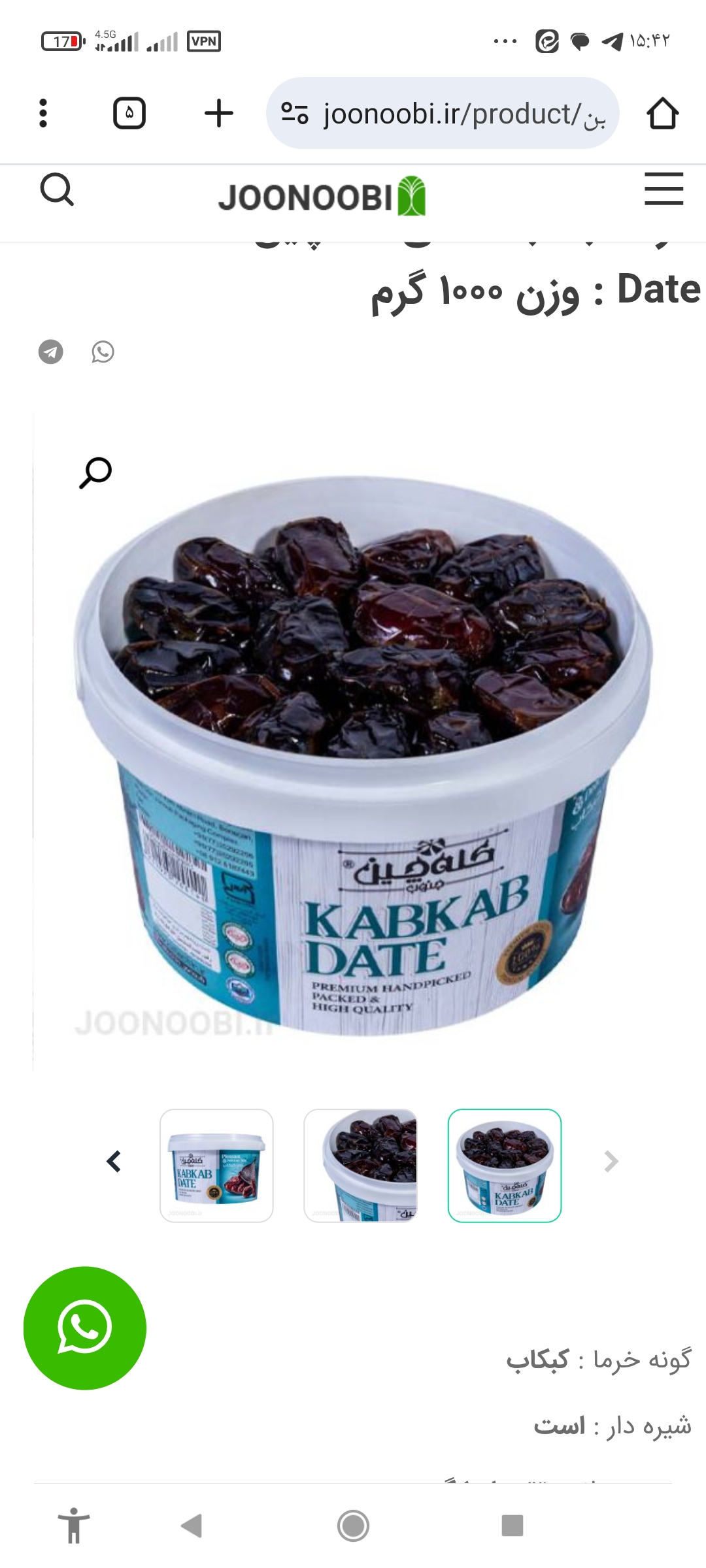
Task: Open the tab switcher showing five tabs
Action: coord(129,113)
